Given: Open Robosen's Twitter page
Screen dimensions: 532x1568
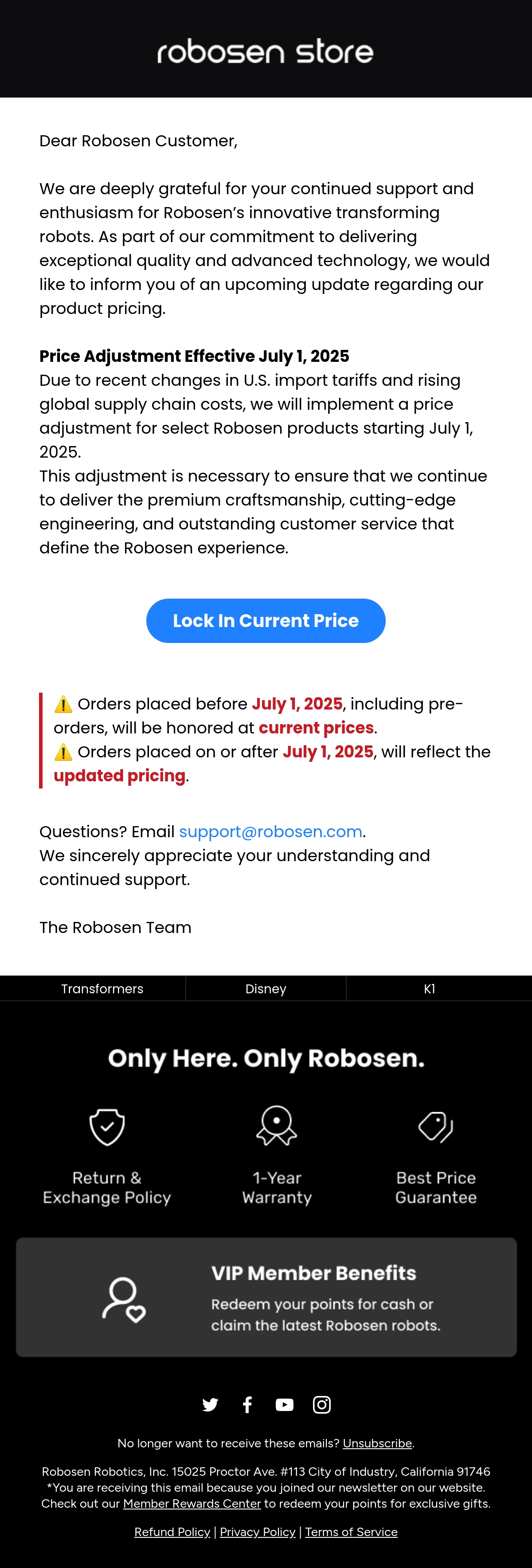Looking at the screenshot, I should pos(210,1405).
